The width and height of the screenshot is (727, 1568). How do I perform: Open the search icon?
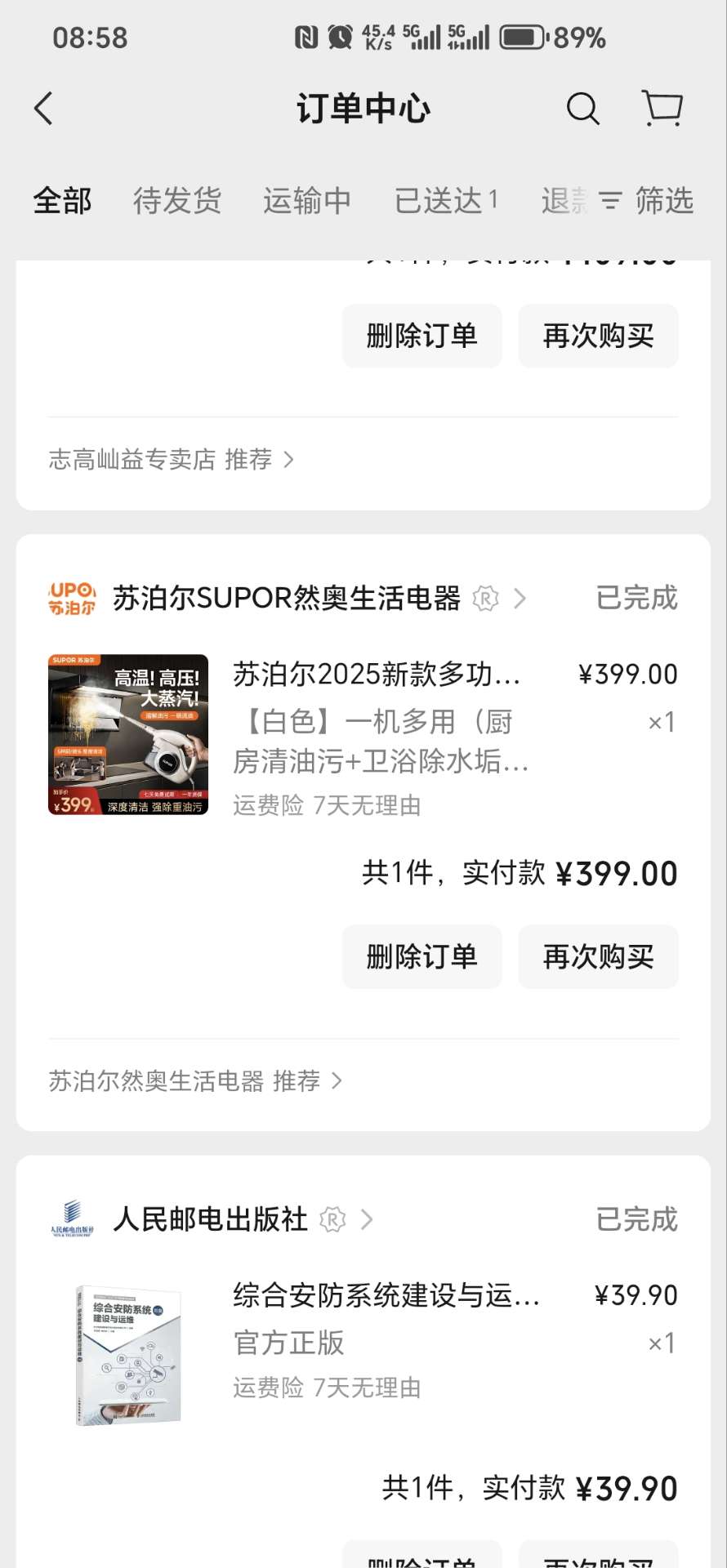(582, 109)
